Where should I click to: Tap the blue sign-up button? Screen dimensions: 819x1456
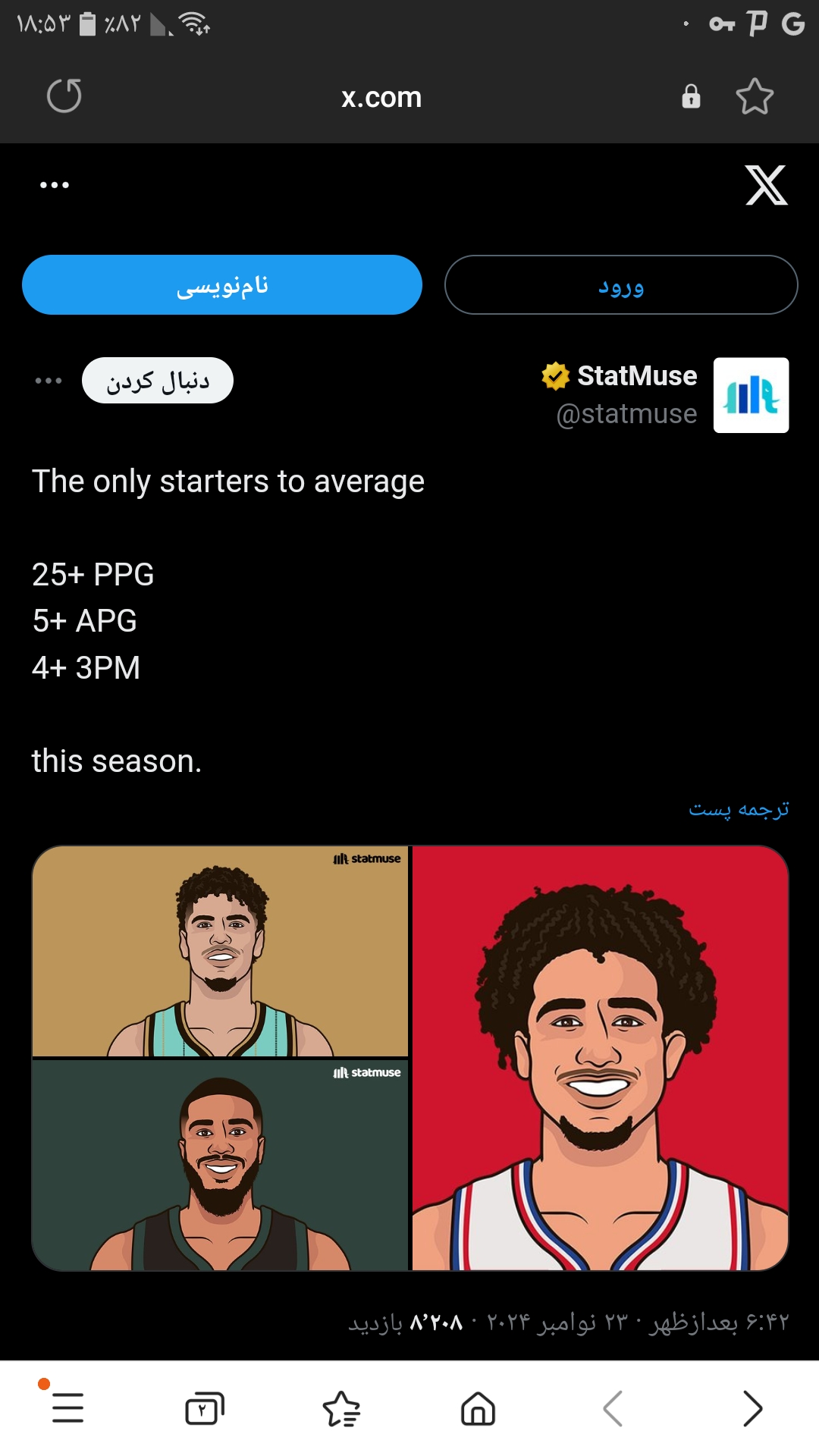pos(222,285)
